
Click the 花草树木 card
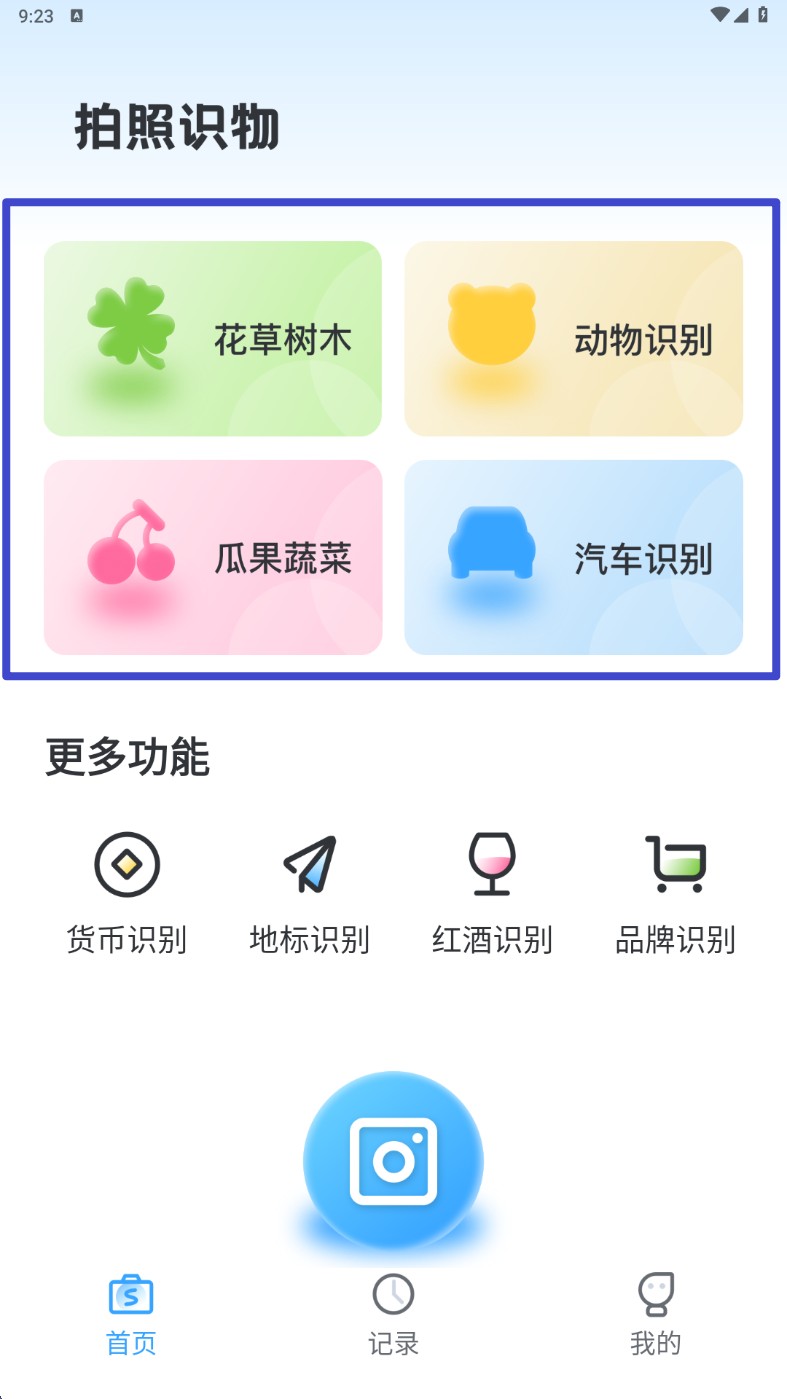click(x=212, y=338)
